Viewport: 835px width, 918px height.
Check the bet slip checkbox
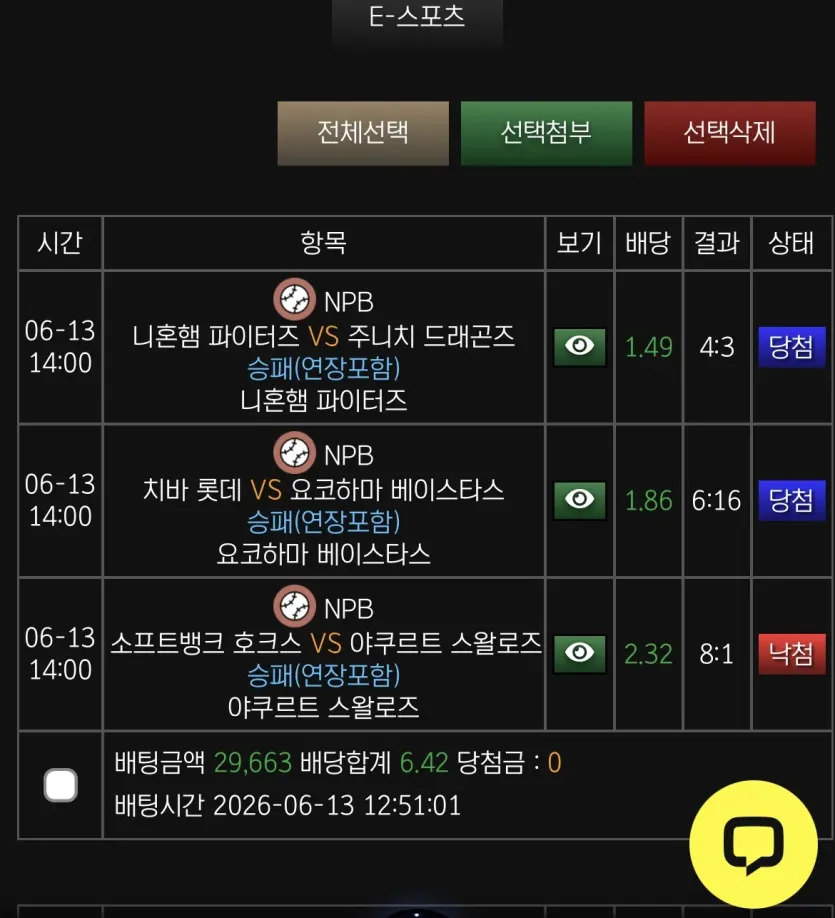(61, 785)
